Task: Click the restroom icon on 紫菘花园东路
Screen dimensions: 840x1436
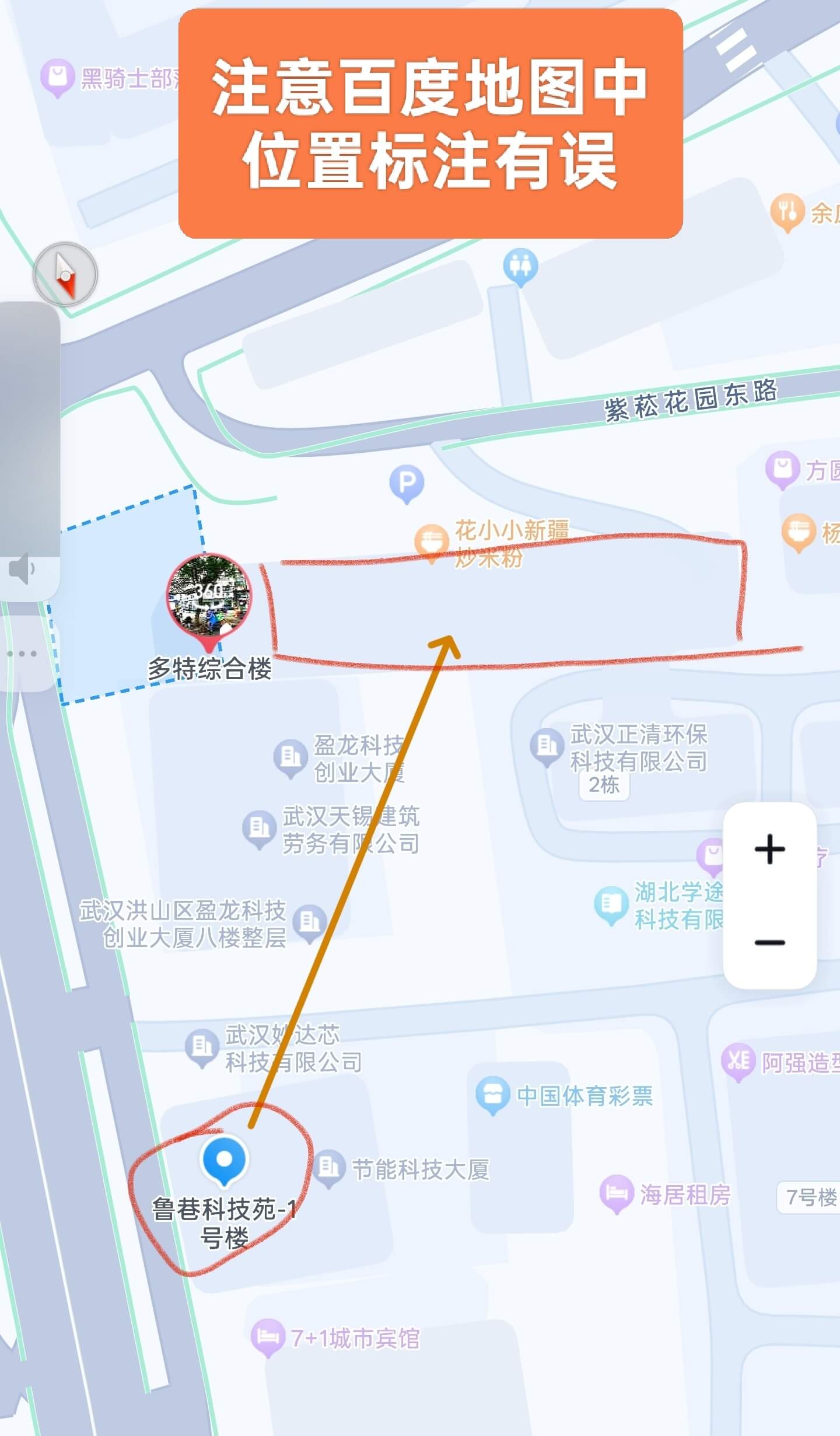Action: coord(522,265)
